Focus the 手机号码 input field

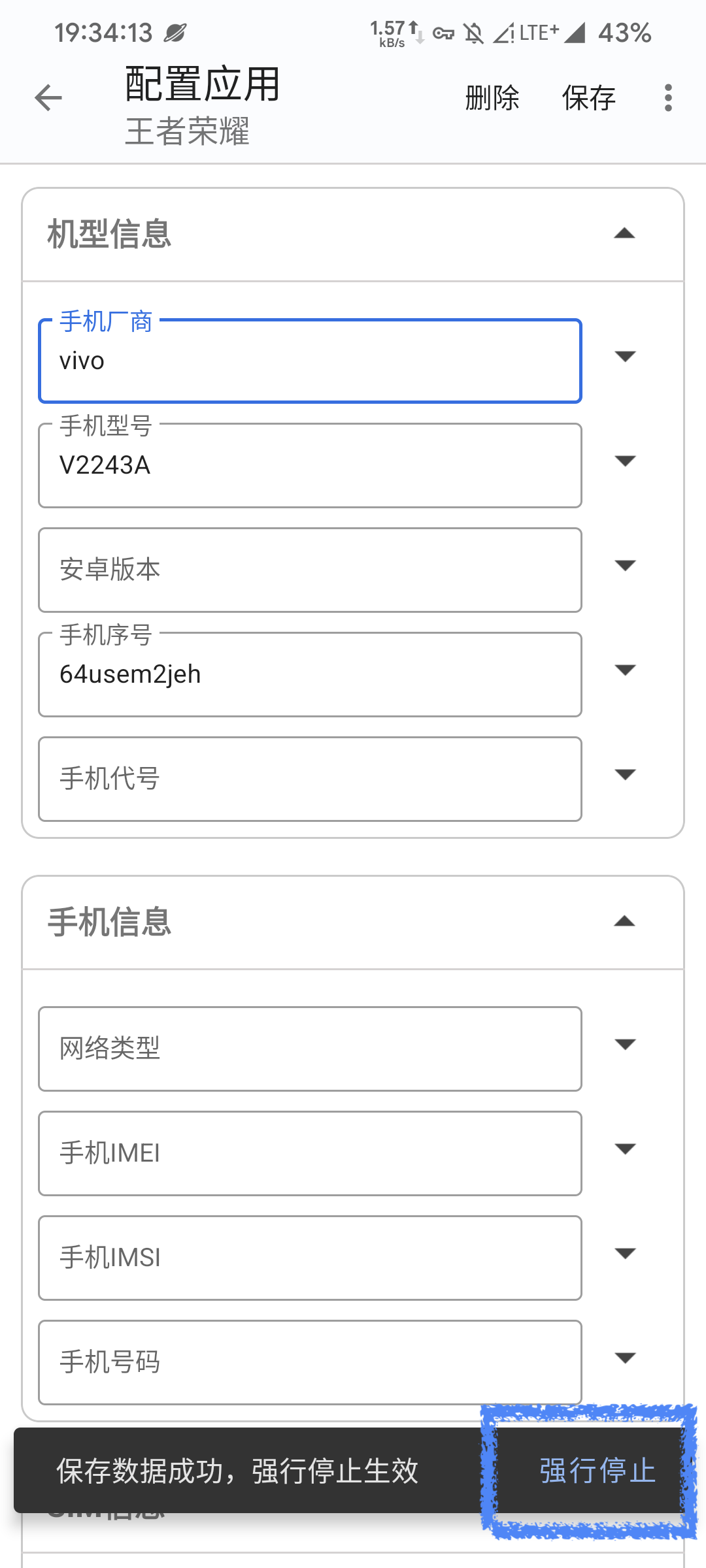pos(310,1362)
